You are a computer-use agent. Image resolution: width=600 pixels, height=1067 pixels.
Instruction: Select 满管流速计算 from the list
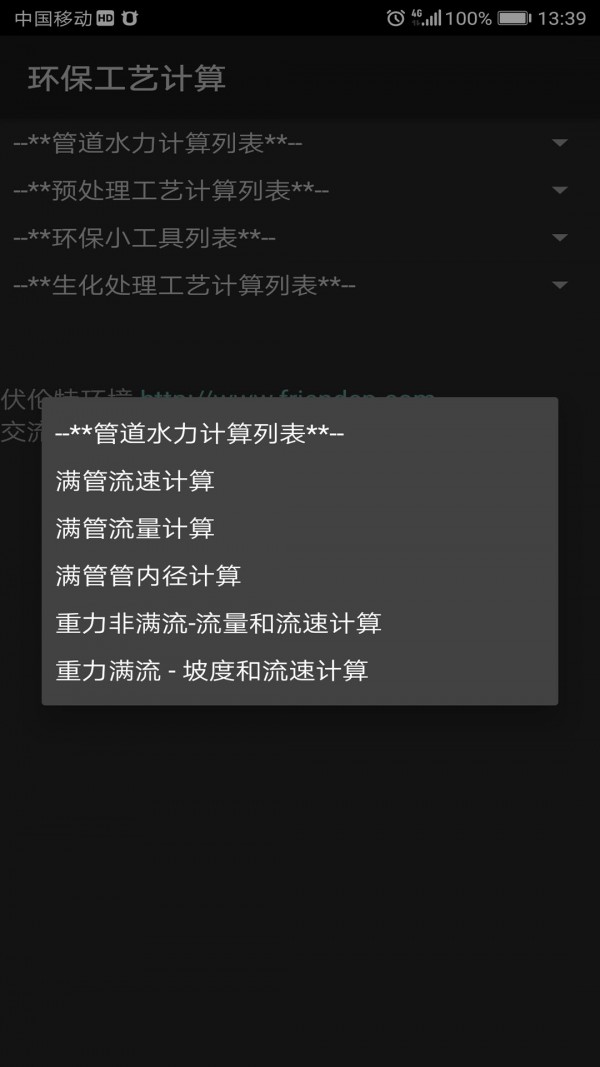(x=299, y=481)
